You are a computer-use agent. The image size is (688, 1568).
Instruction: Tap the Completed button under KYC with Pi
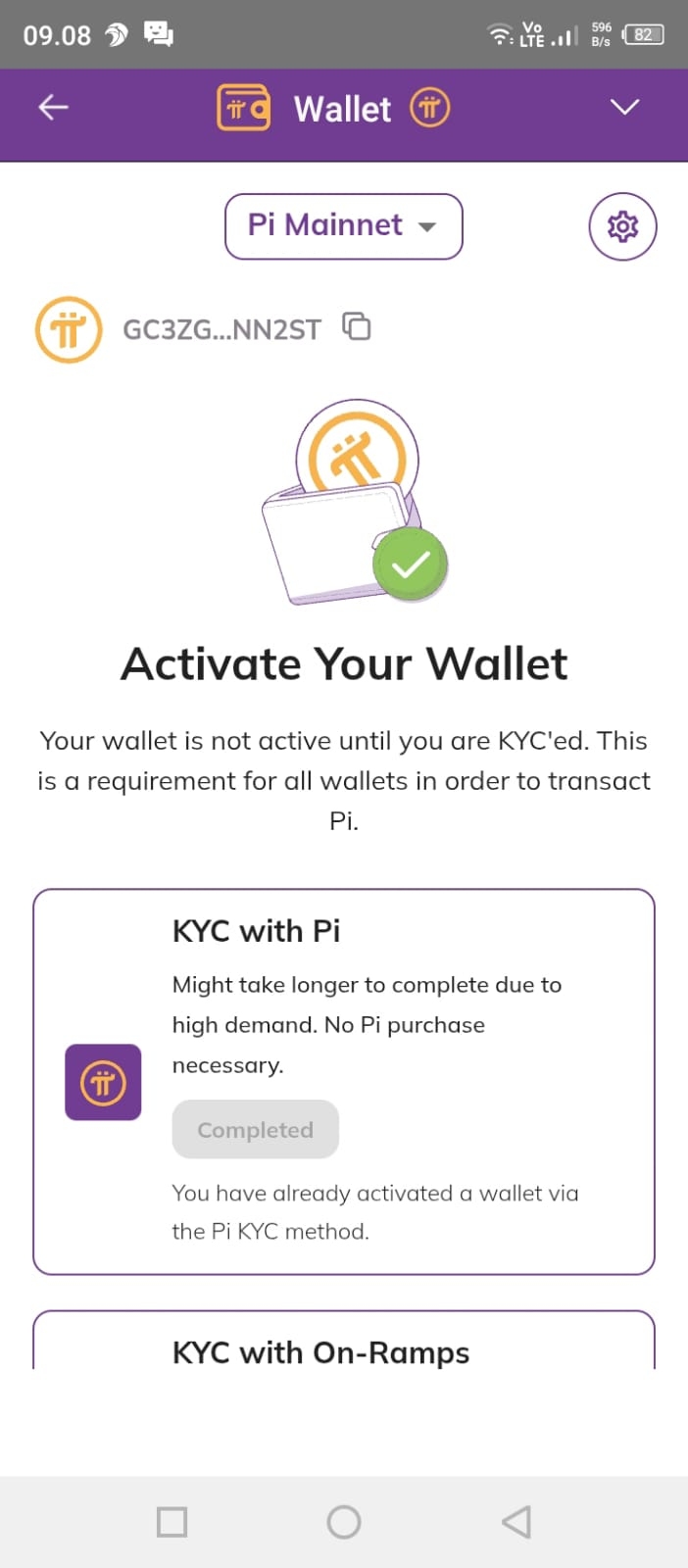[255, 1129]
